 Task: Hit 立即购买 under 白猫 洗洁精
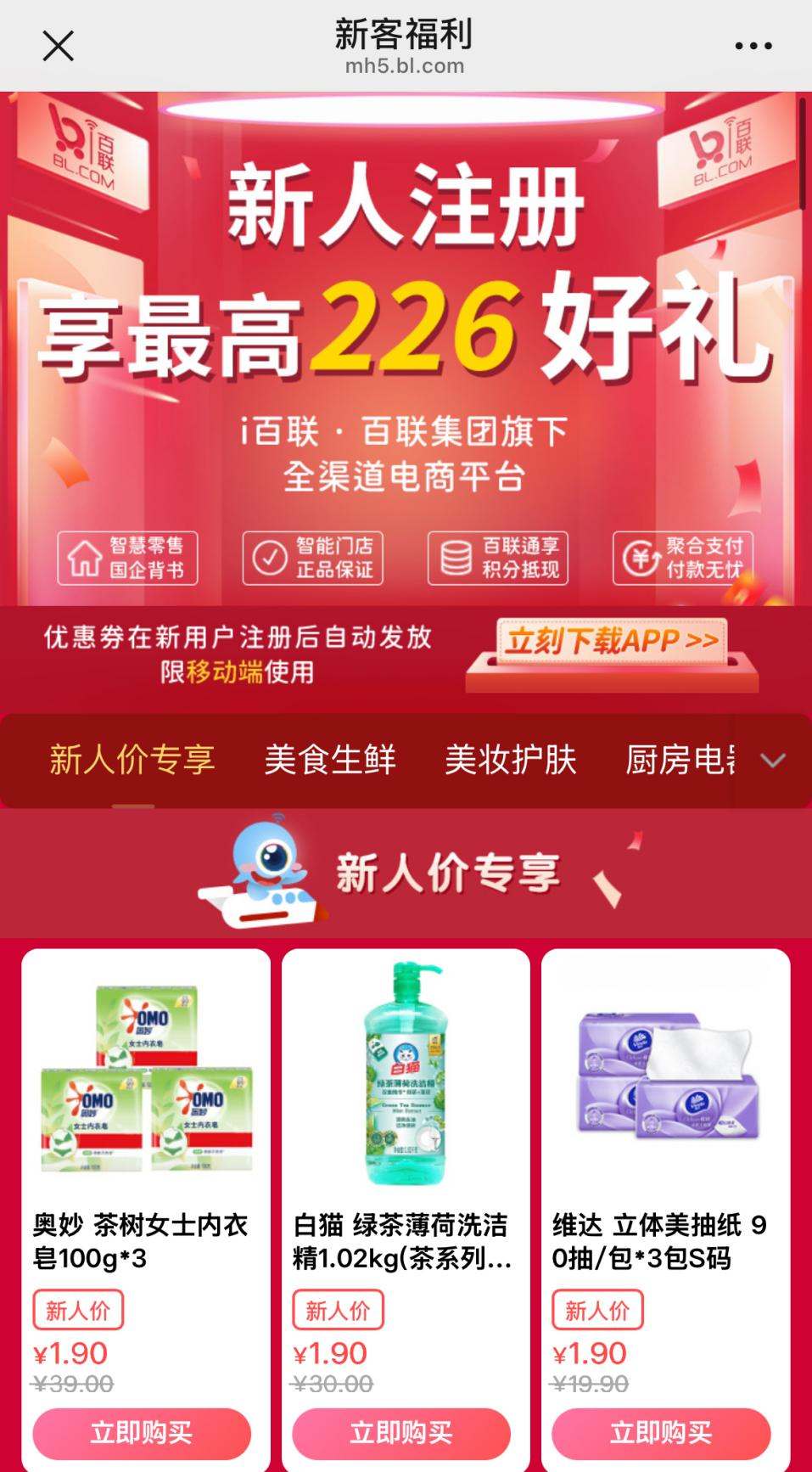pos(401,1433)
